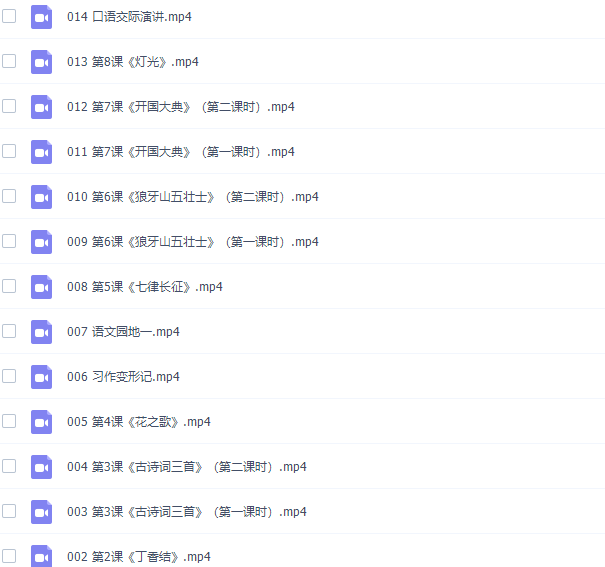Screen dimensions: 605x567
Task: Open 002 第2课《丁香结》.mp4
Action: (x=138, y=556)
